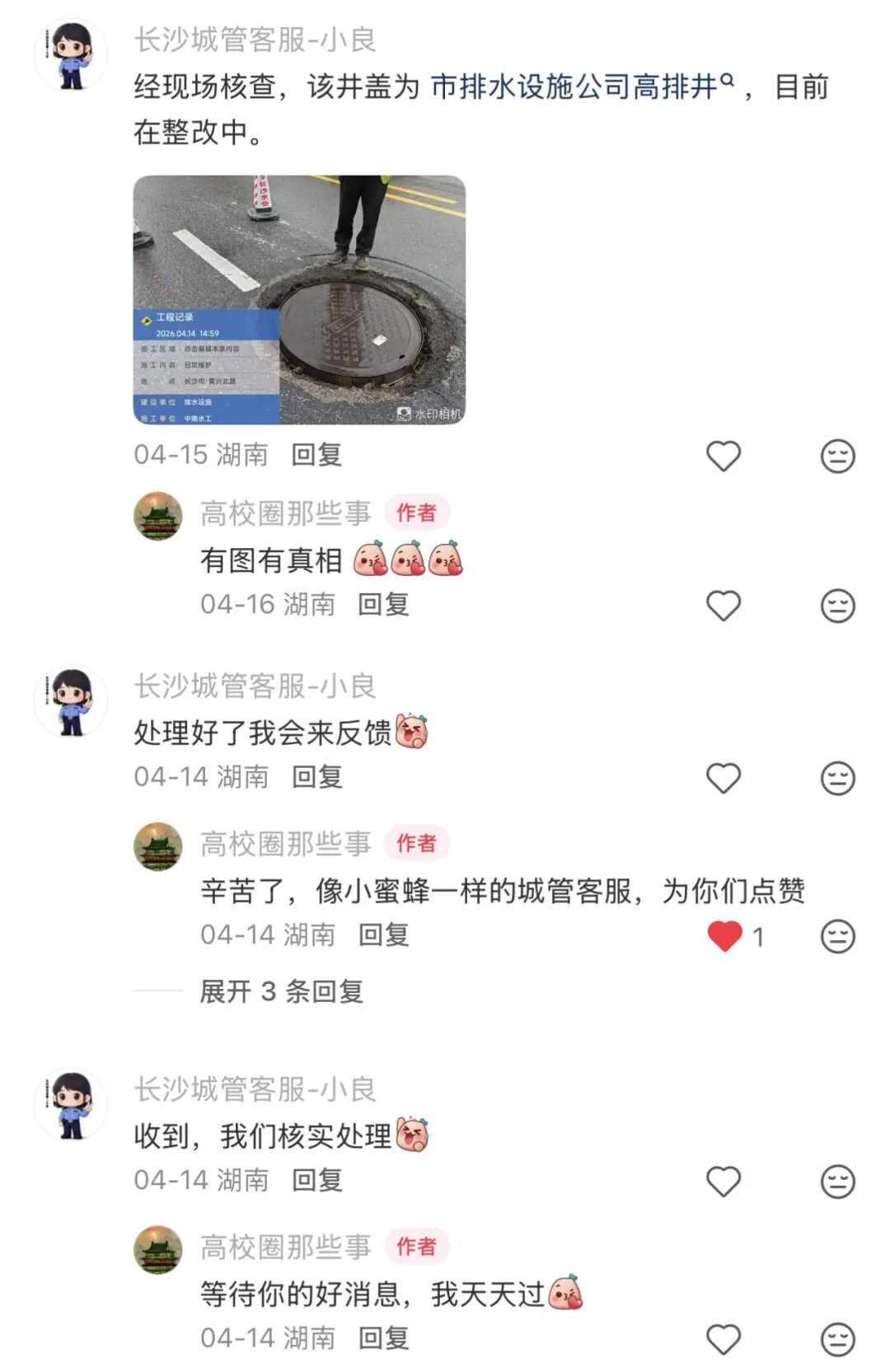Screen dimensions: 890x1372
Task: Click the smiley icon beside 有图有真相 comment
Action: pyautogui.click(x=840, y=606)
